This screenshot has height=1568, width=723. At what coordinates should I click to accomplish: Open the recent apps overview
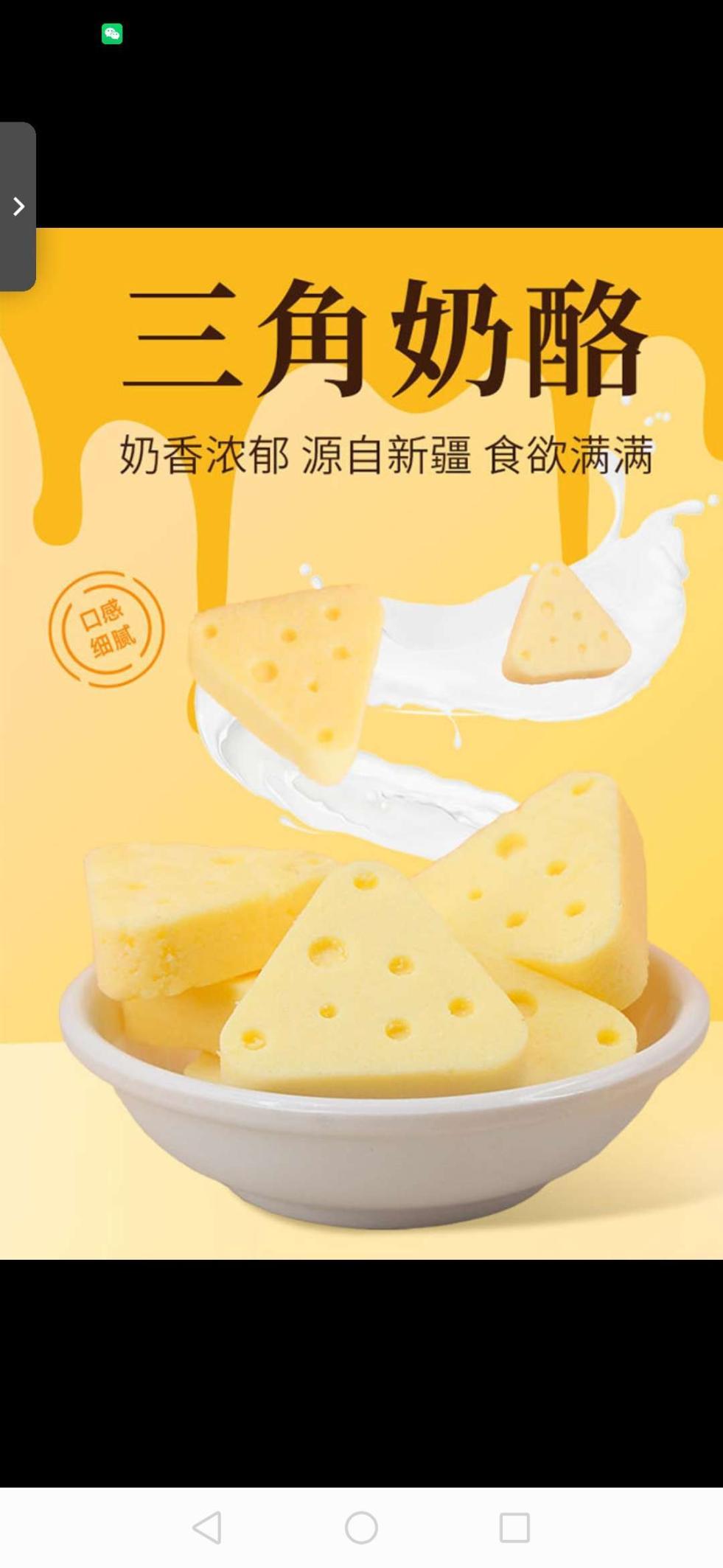point(514,1527)
